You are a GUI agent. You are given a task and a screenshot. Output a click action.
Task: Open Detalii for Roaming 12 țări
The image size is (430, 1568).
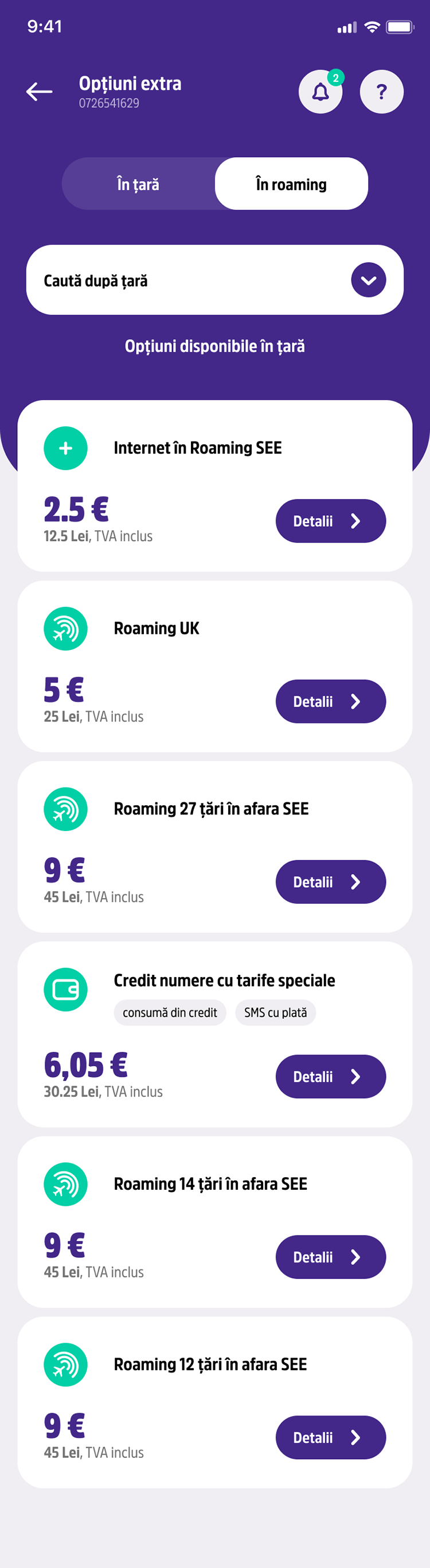coord(330,1438)
